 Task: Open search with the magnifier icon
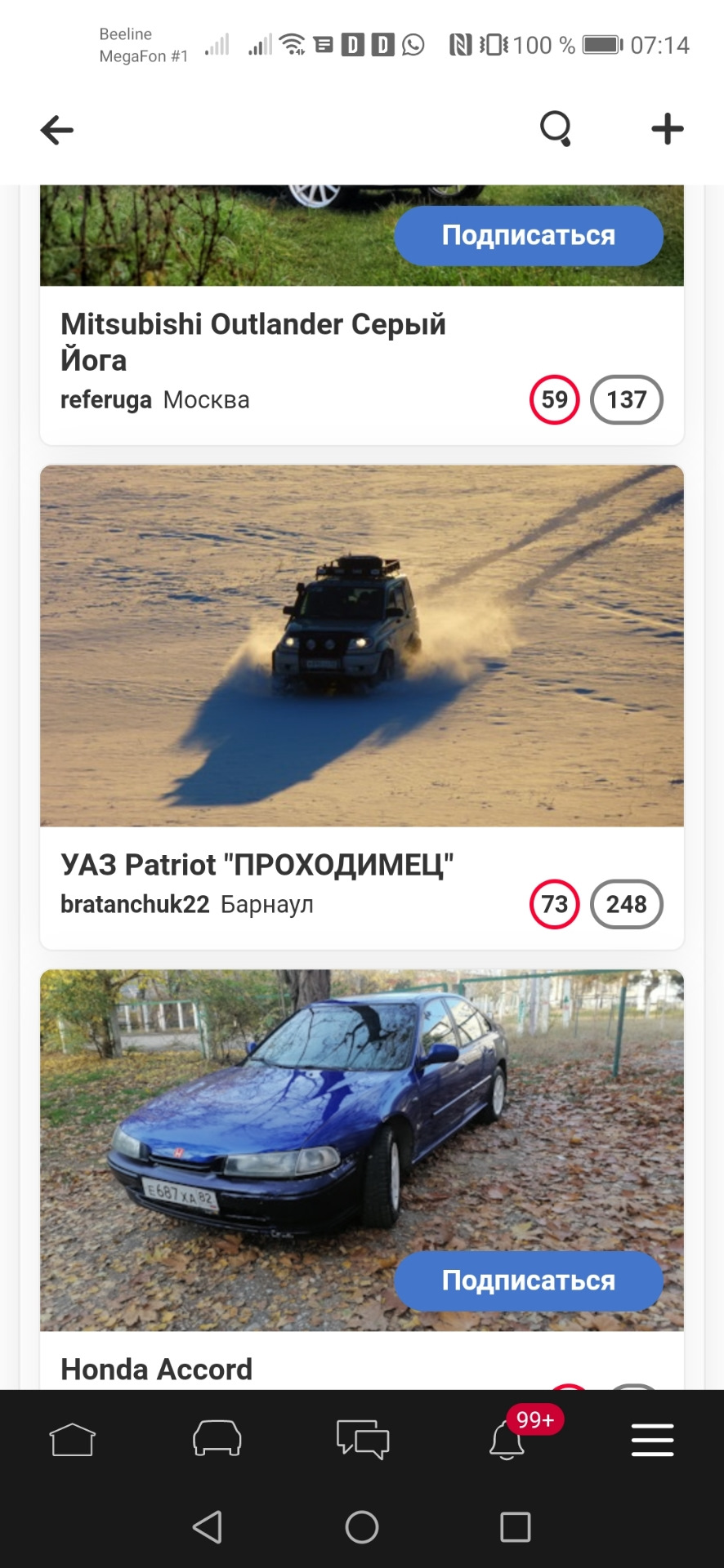(x=556, y=128)
